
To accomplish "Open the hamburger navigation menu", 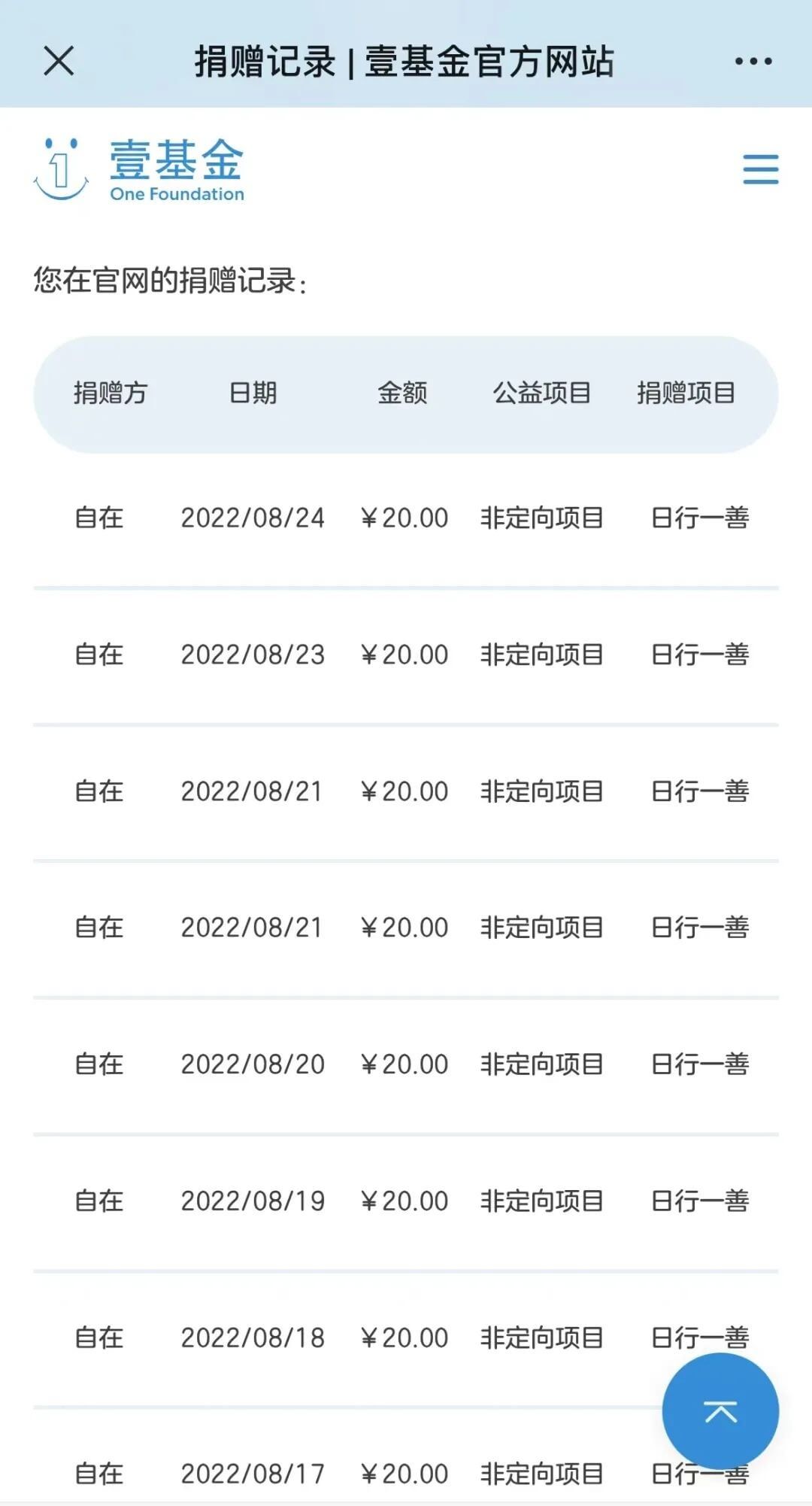I will coord(760,169).
